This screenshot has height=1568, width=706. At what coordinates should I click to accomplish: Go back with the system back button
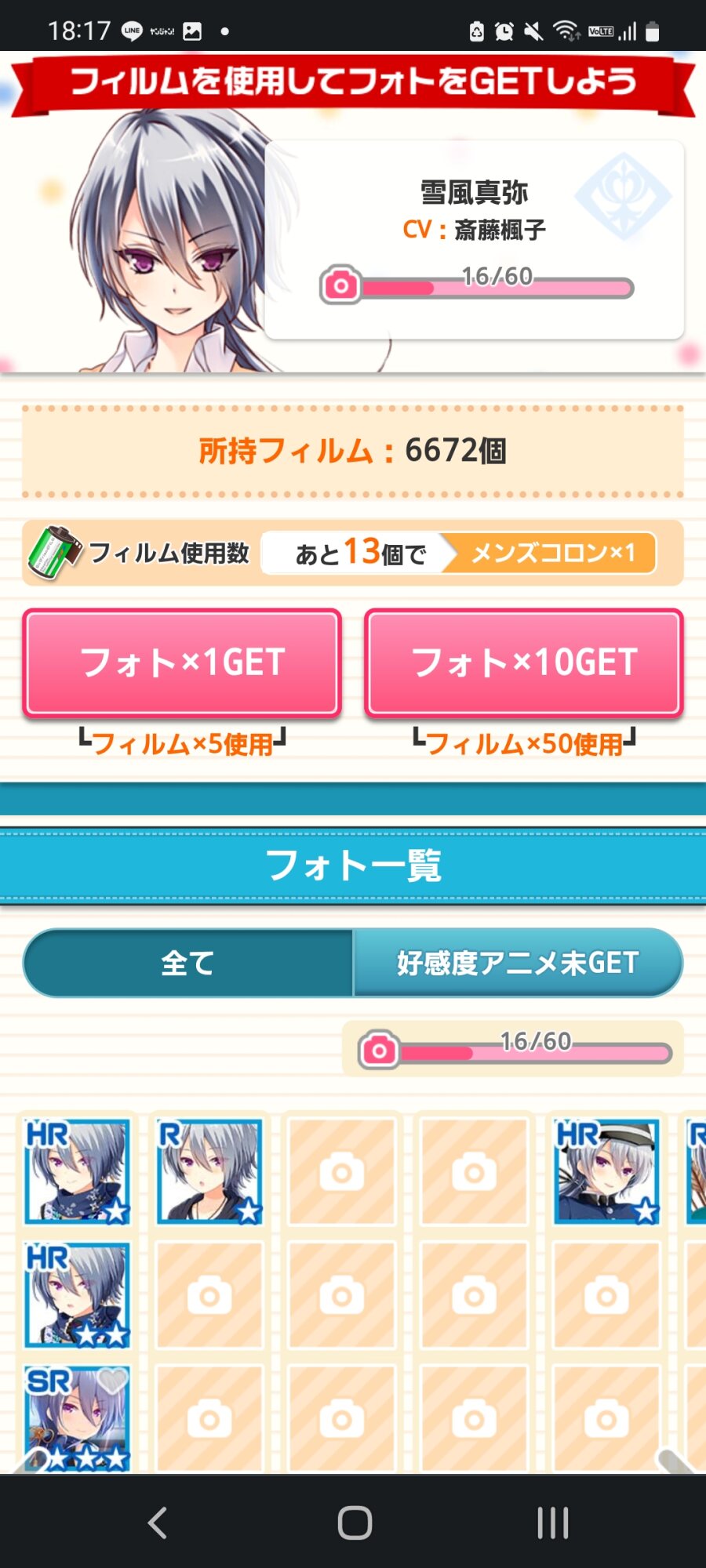(x=158, y=1523)
